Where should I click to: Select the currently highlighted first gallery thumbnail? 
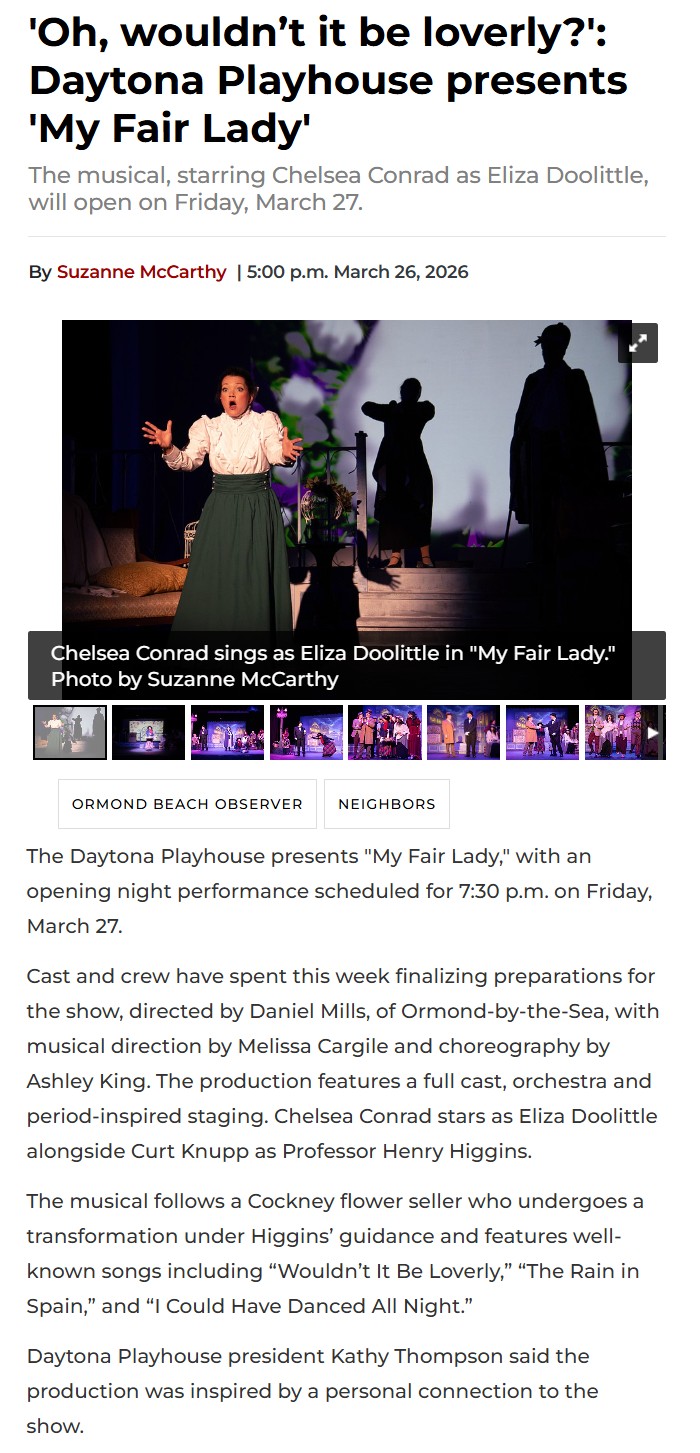click(x=69, y=732)
